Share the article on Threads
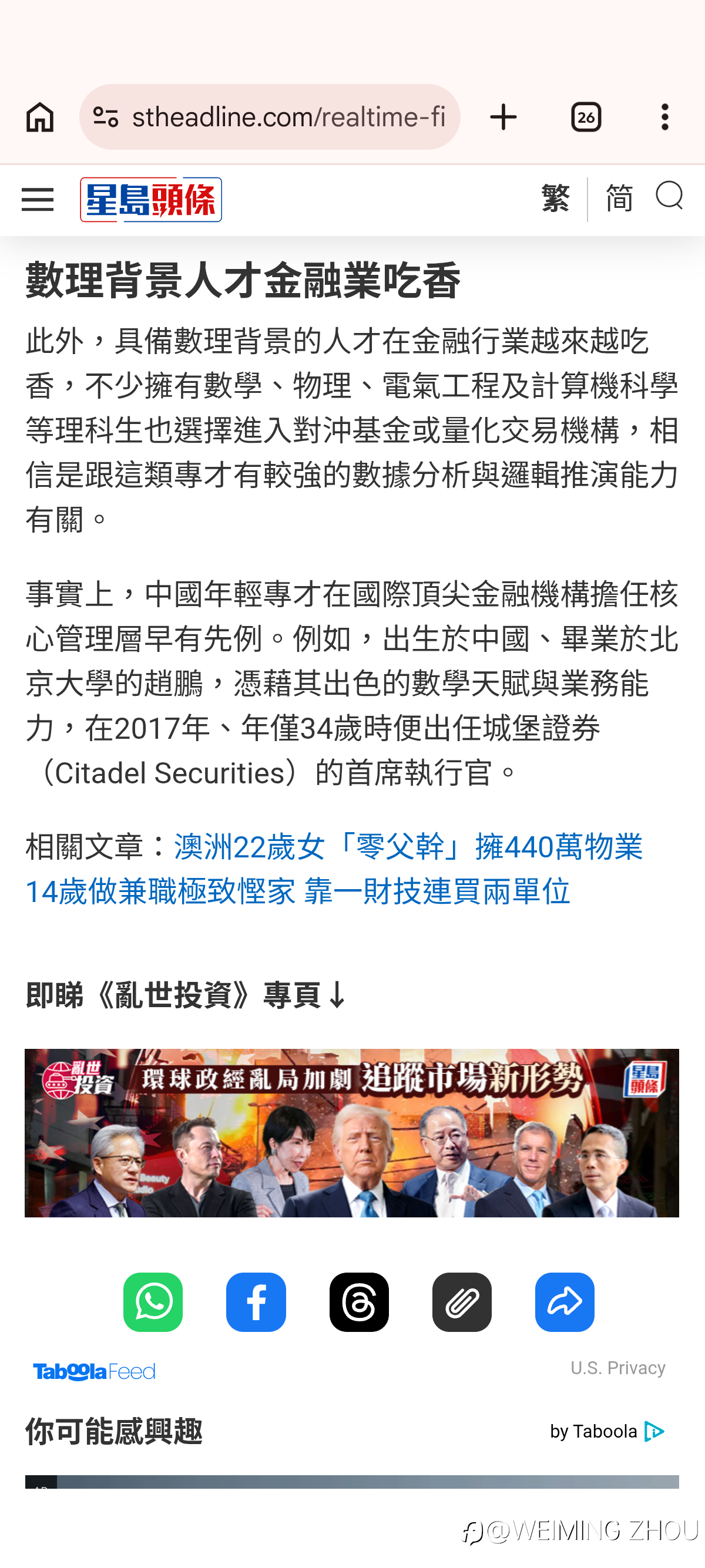 click(x=358, y=1301)
